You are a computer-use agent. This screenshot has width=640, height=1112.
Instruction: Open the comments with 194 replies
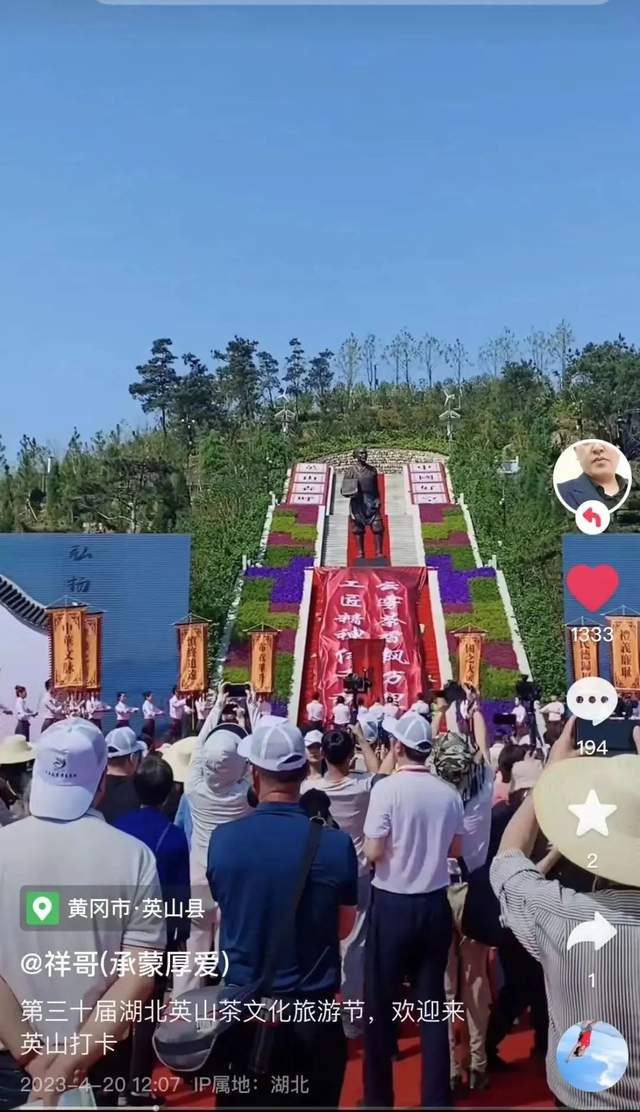click(592, 701)
